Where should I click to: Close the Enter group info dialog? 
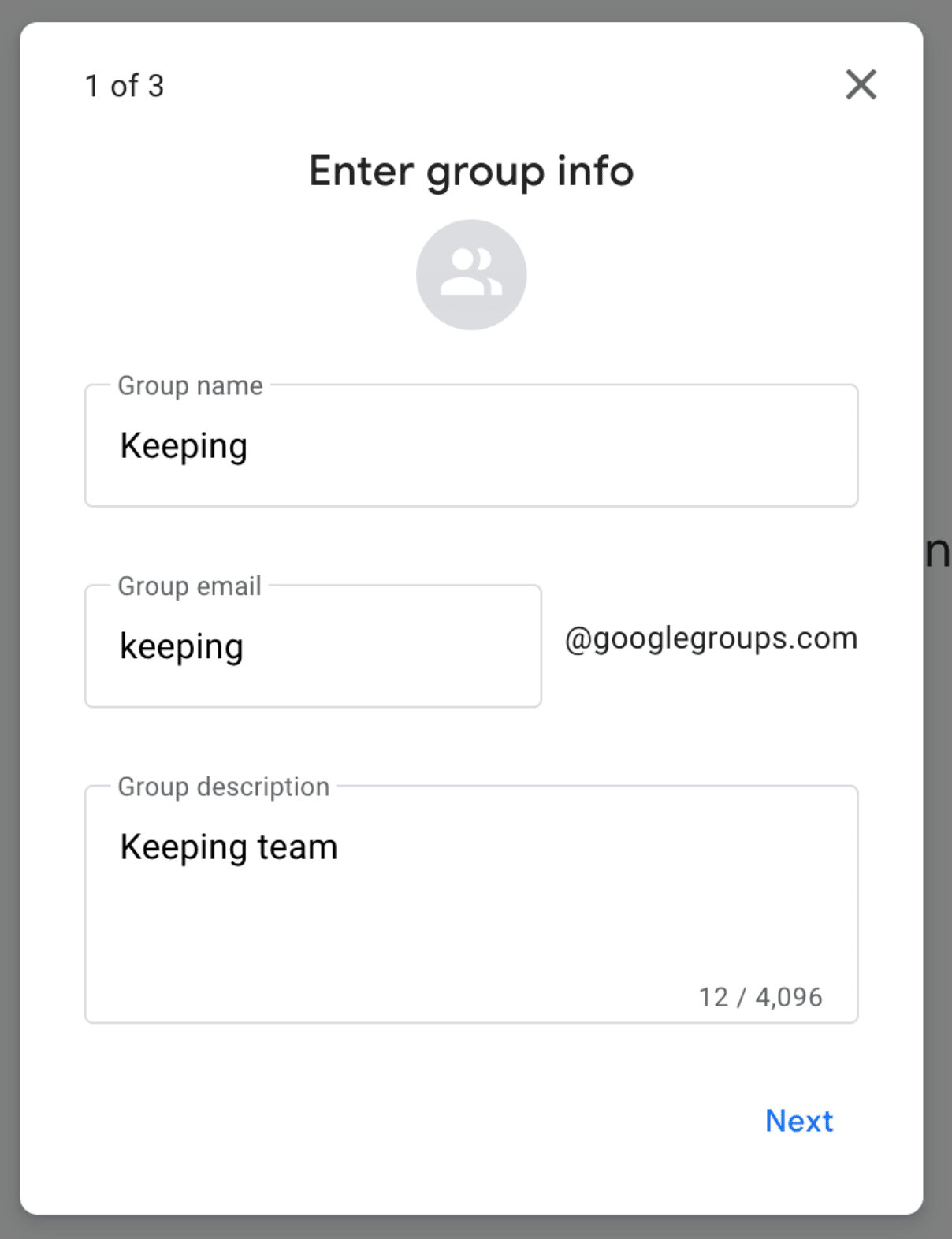[x=861, y=84]
